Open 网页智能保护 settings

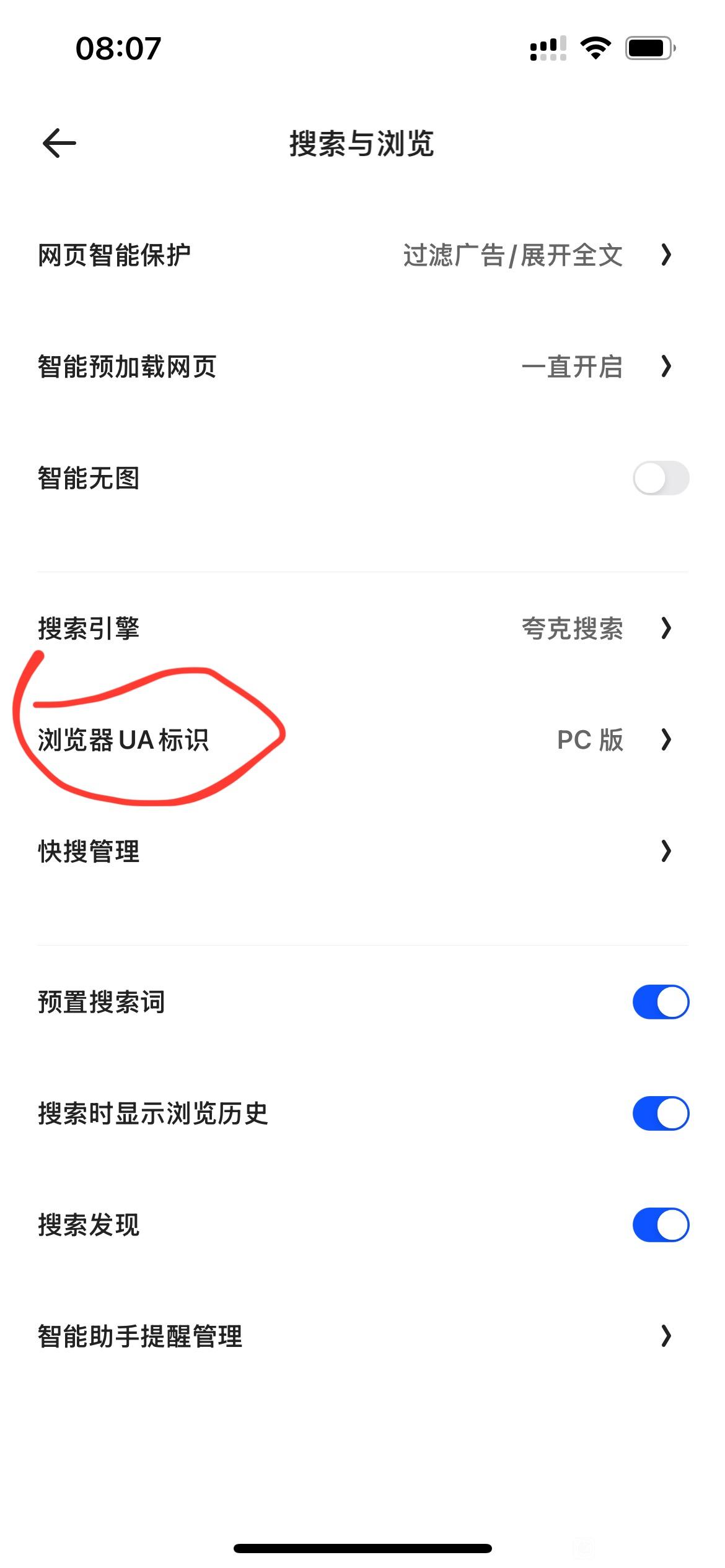click(362, 255)
